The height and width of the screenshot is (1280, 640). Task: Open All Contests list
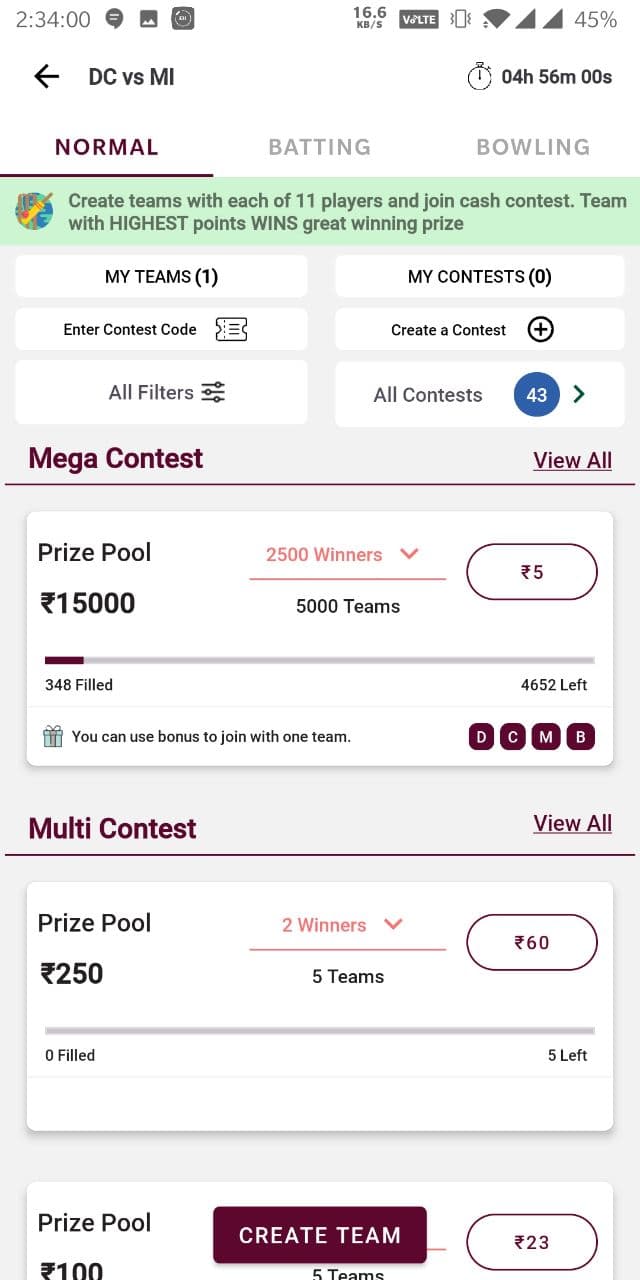click(480, 394)
